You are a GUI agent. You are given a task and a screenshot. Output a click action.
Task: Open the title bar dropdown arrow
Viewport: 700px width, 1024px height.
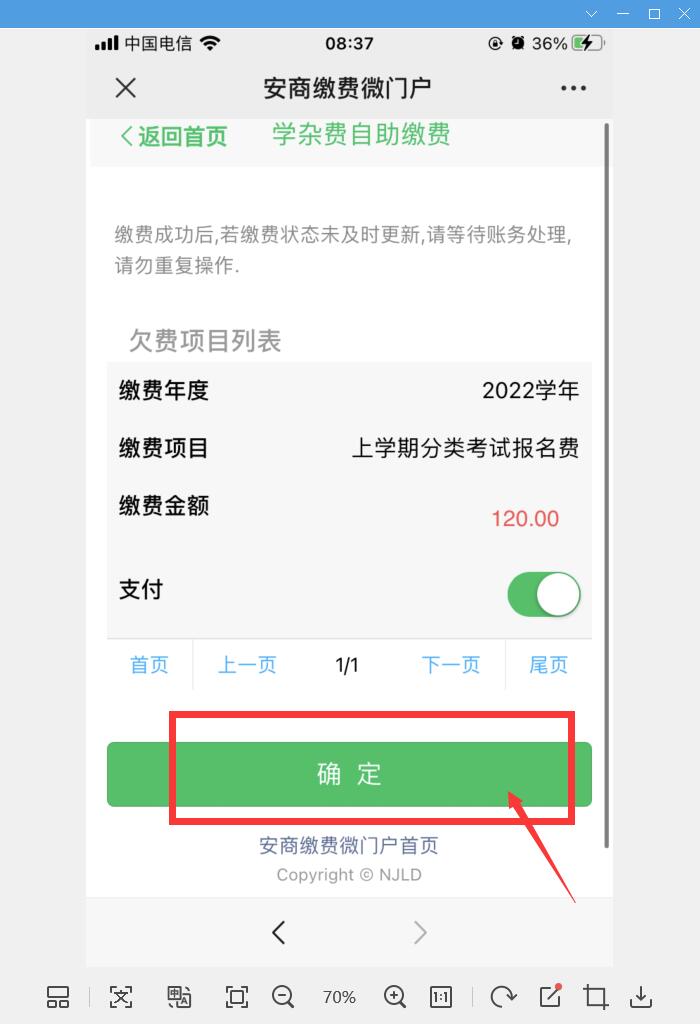(x=592, y=14)
